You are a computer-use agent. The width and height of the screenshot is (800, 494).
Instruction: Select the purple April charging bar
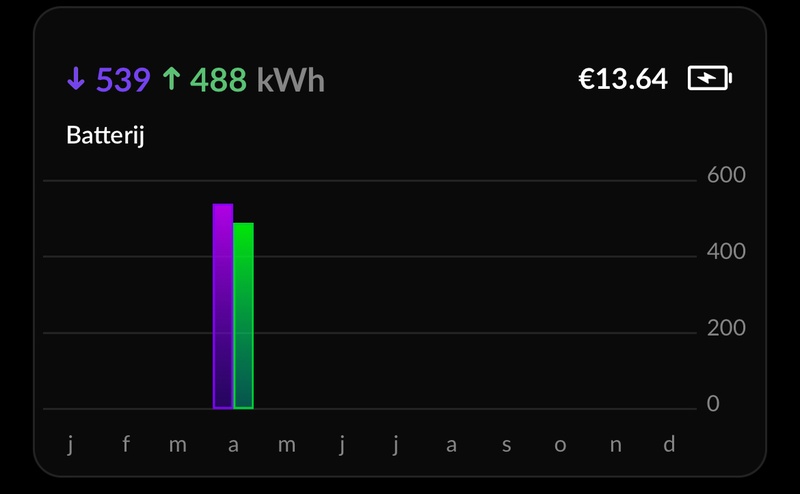point(223,306)
